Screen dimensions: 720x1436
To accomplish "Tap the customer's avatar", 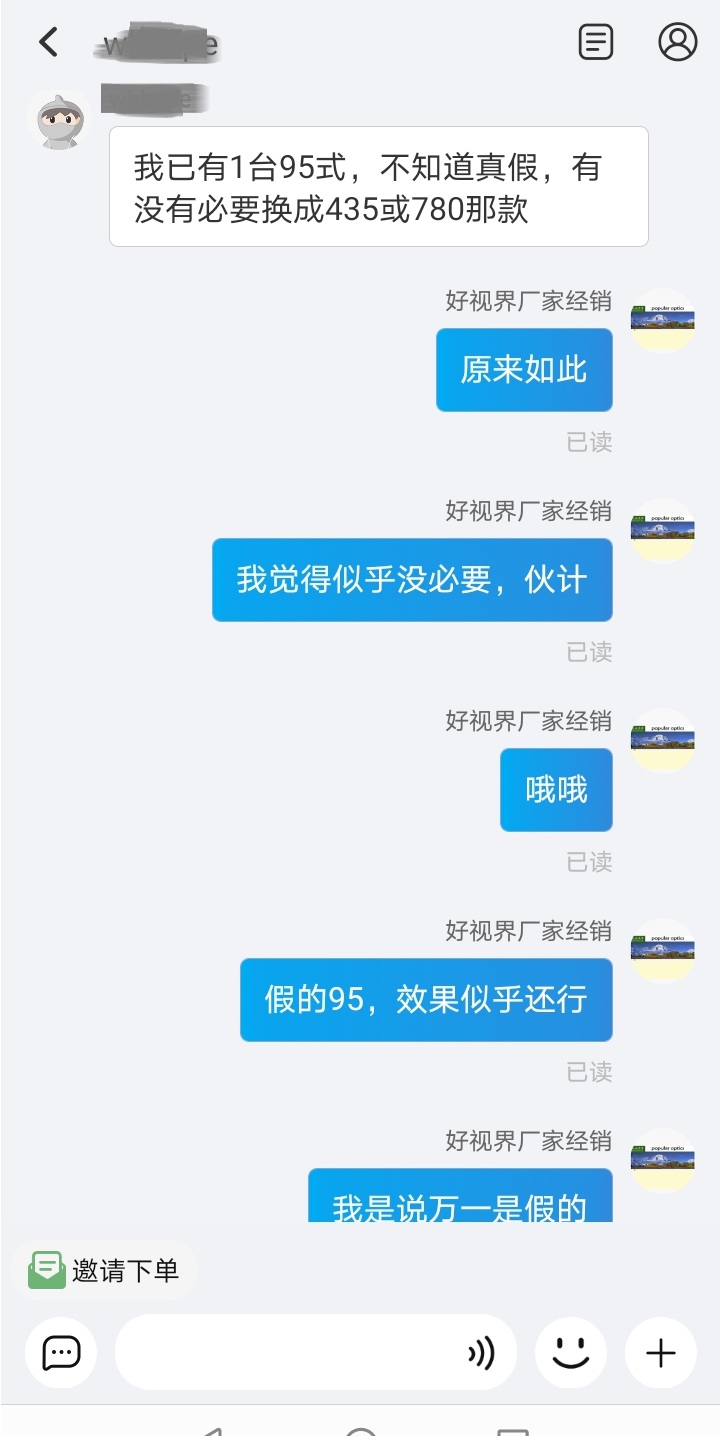I will click(x=58, y=121).
